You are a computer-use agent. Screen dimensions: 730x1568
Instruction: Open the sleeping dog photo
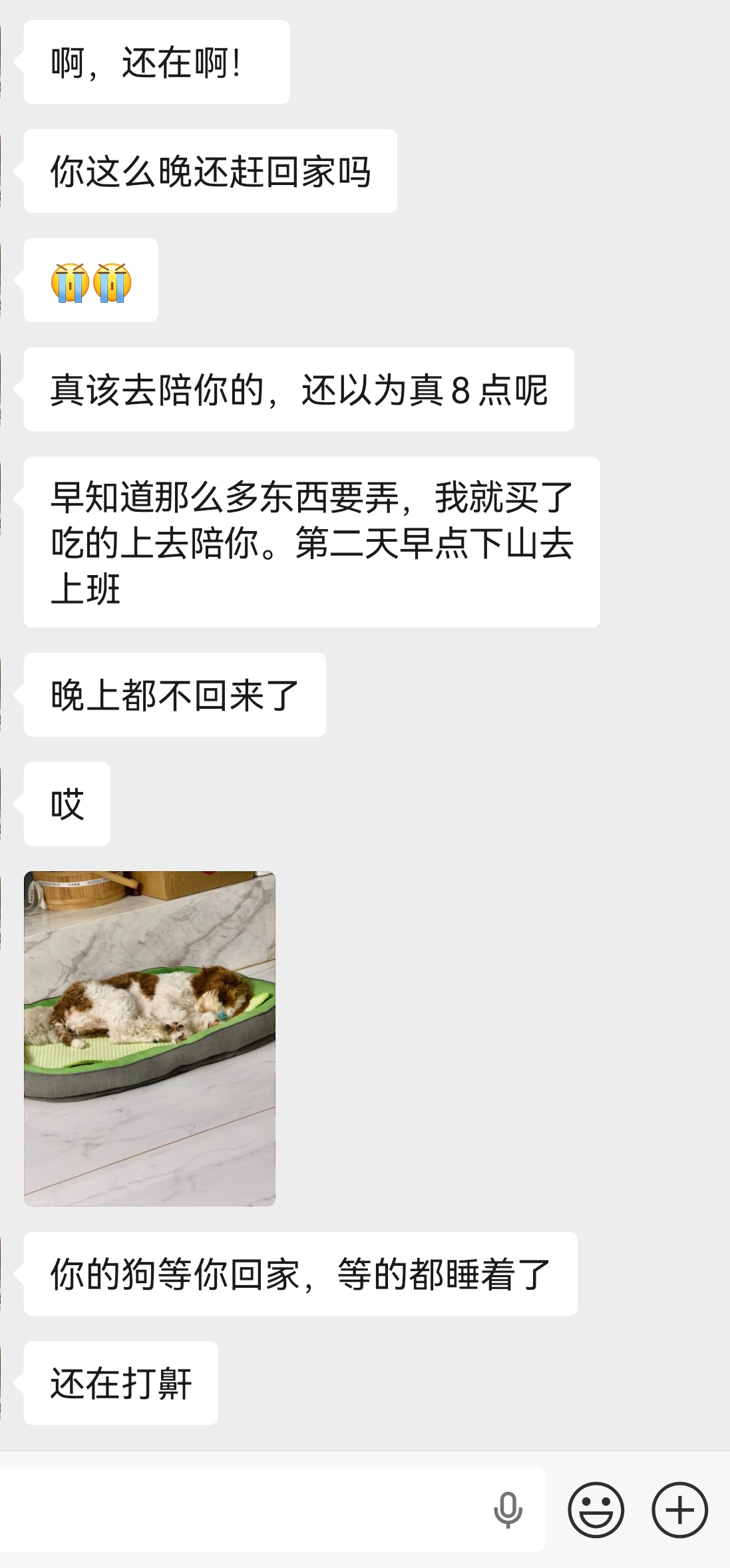[x=150, y=1038]
